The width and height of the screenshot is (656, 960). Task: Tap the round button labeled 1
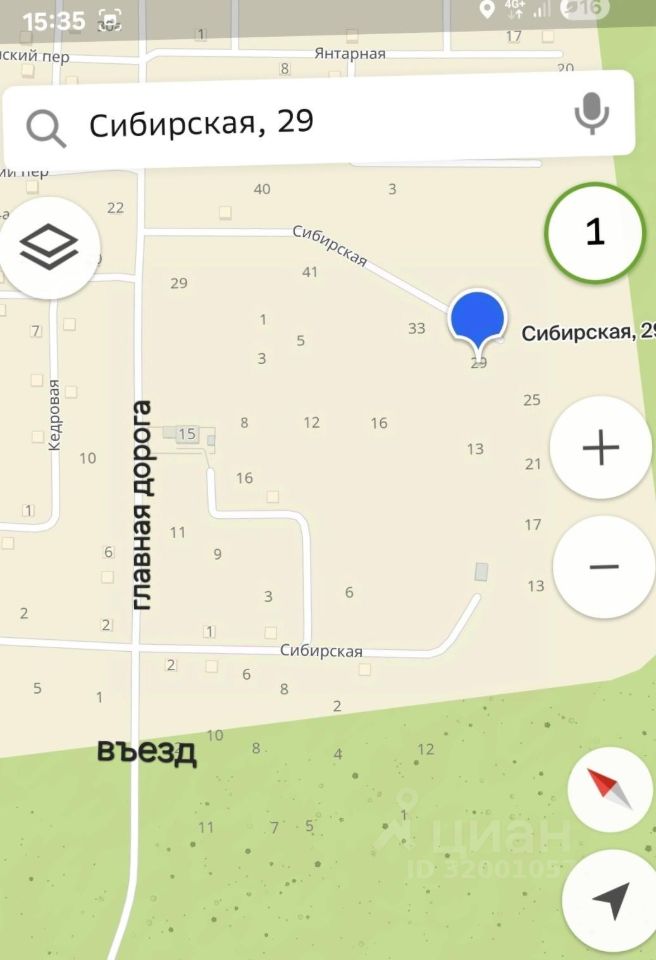coord(595,233)
